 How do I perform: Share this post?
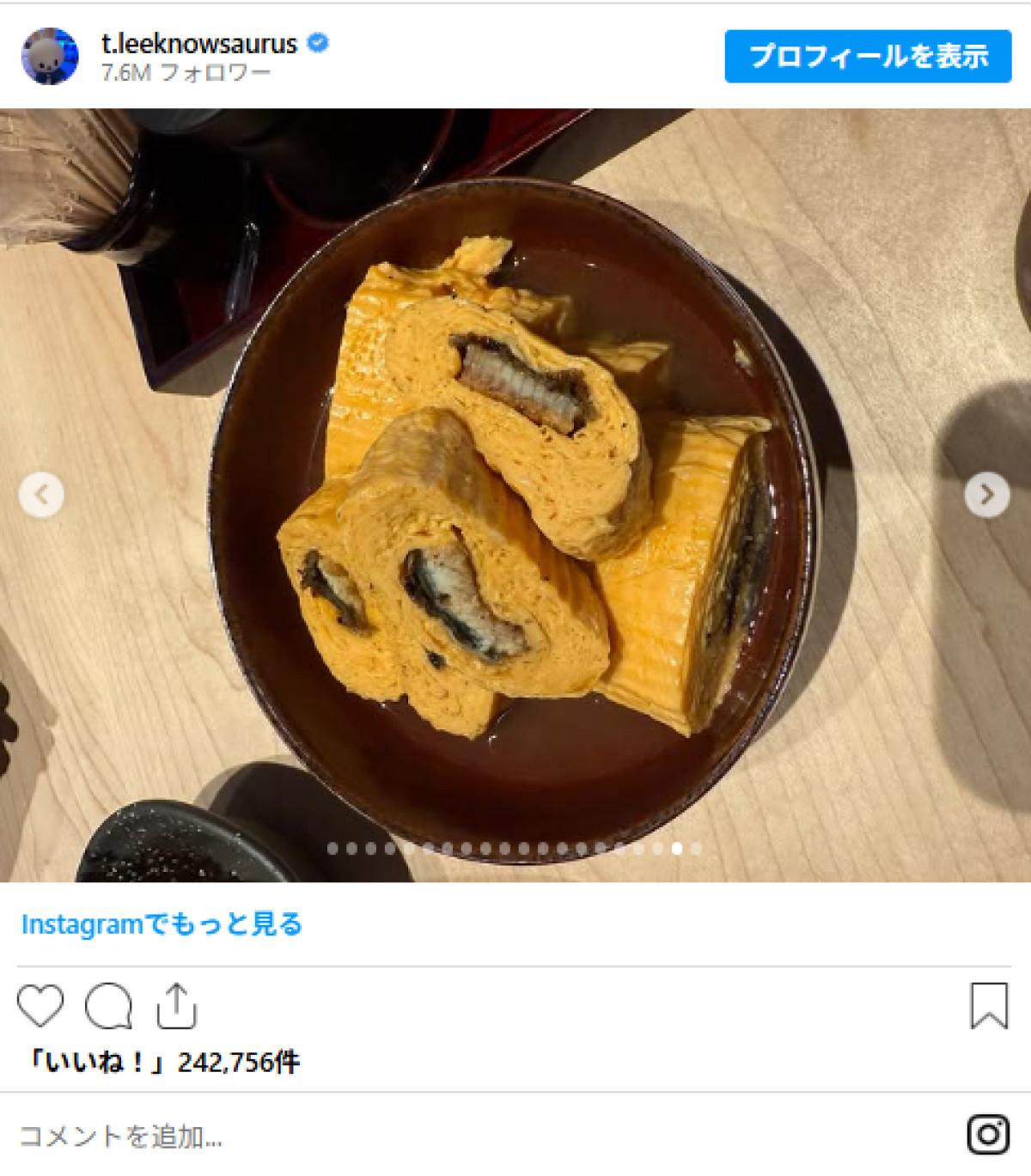tap(176, 1006)
